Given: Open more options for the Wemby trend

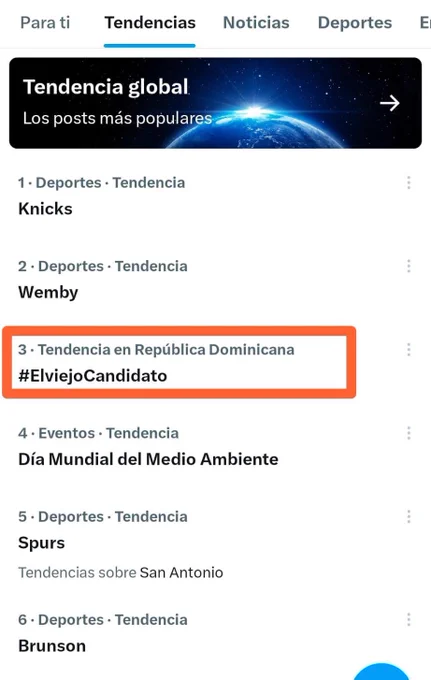Looking at the screenshot, I should (x=408, y=266).
